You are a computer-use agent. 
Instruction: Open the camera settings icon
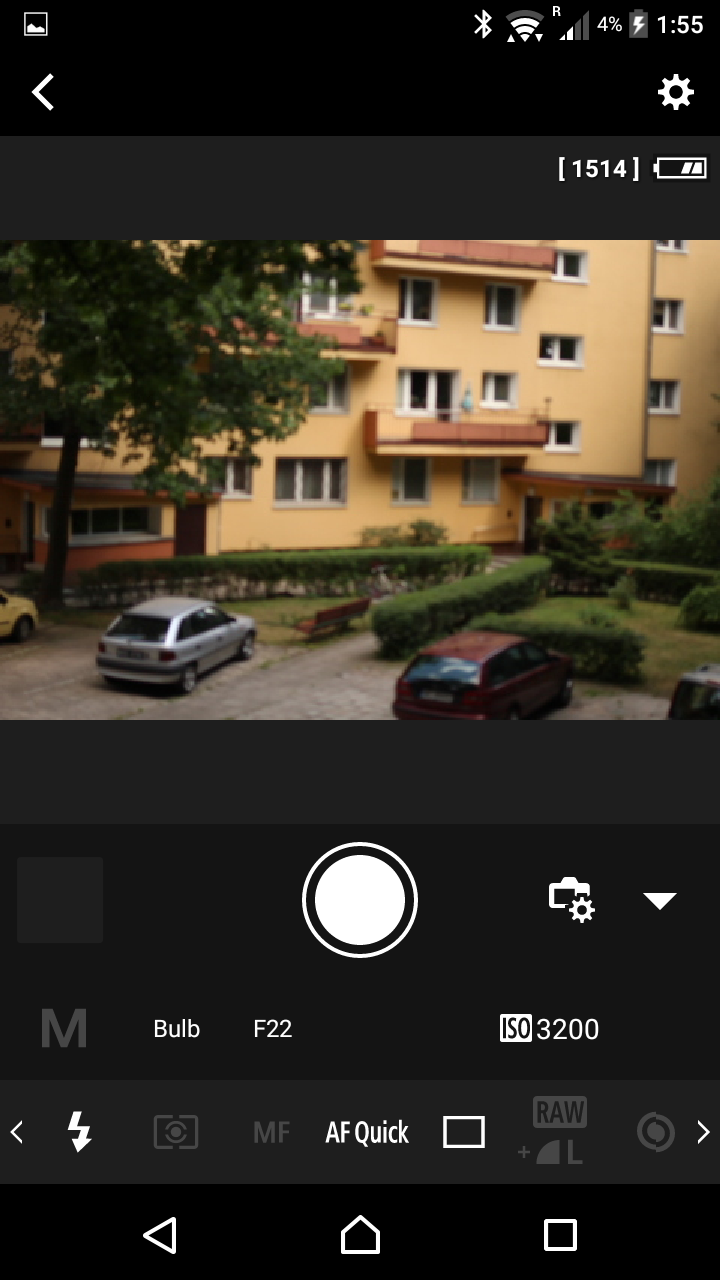(571, 900)
